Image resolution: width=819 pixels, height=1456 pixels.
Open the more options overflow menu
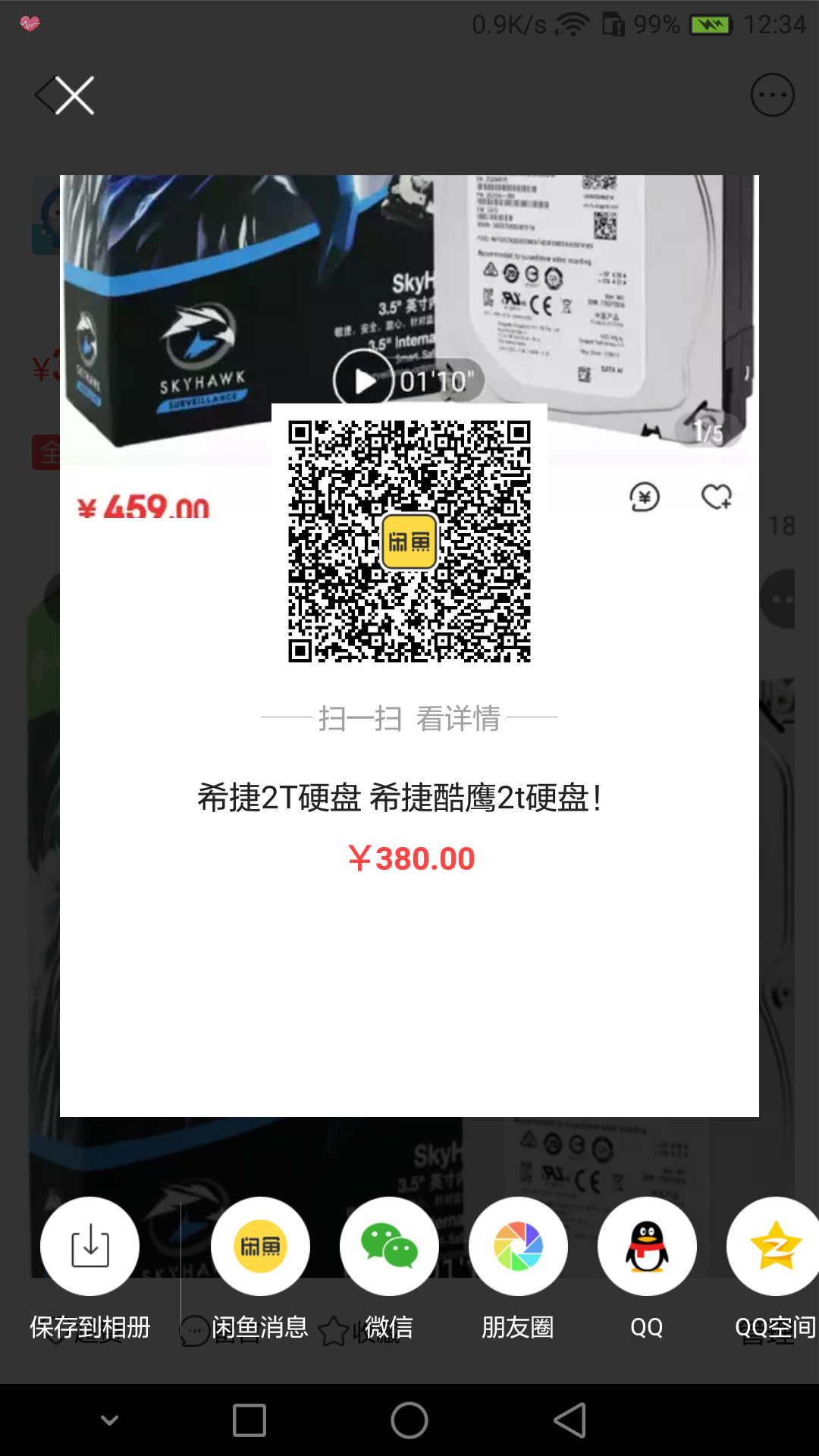pyautogui.click(x=772, y=94)
